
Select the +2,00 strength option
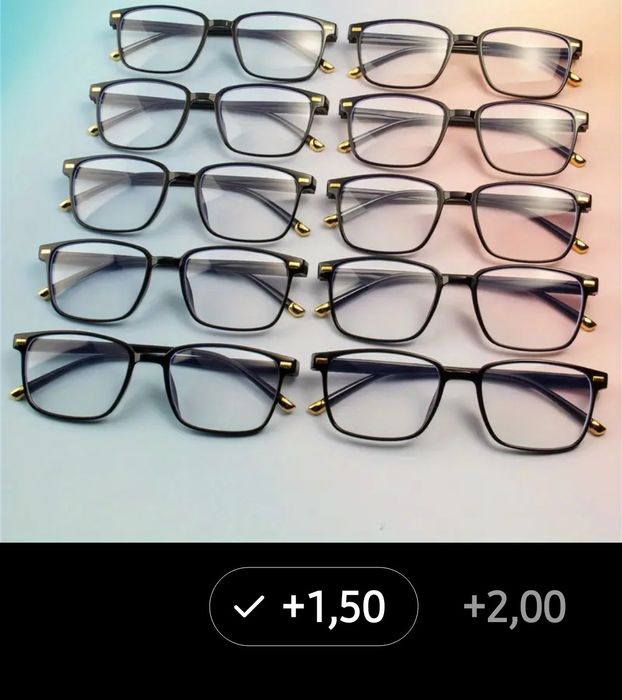tap(515, 606)
